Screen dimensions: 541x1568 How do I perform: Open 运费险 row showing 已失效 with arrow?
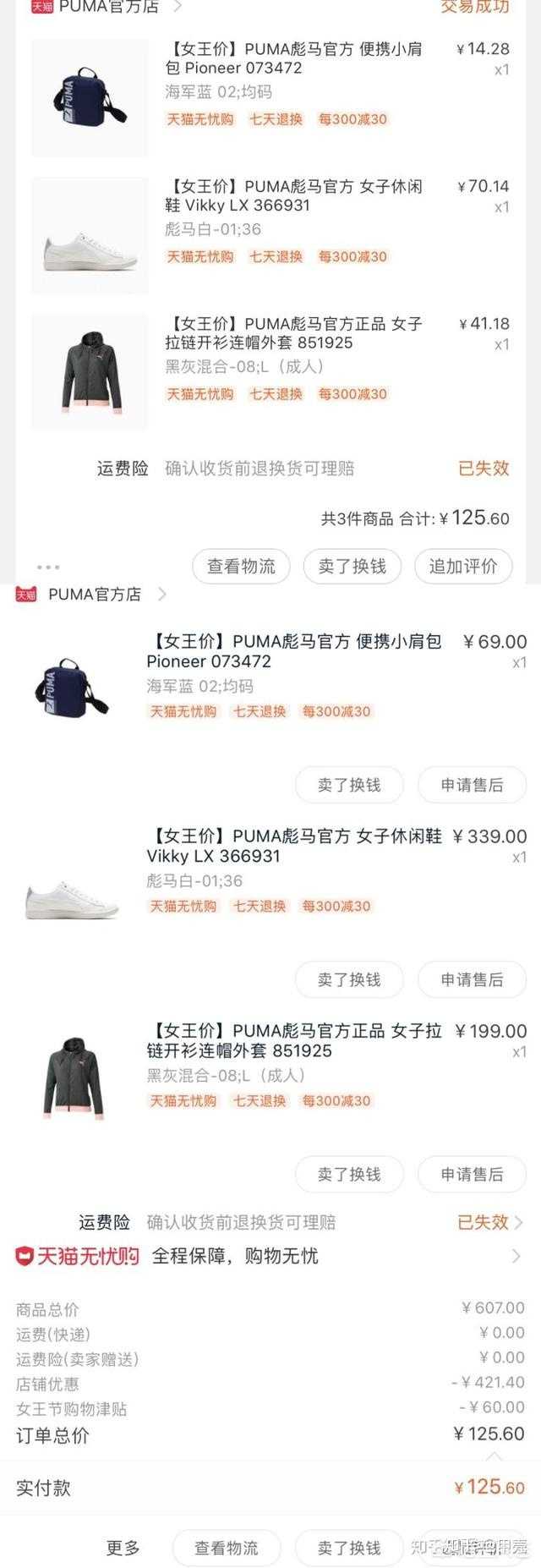(490, 1222)
